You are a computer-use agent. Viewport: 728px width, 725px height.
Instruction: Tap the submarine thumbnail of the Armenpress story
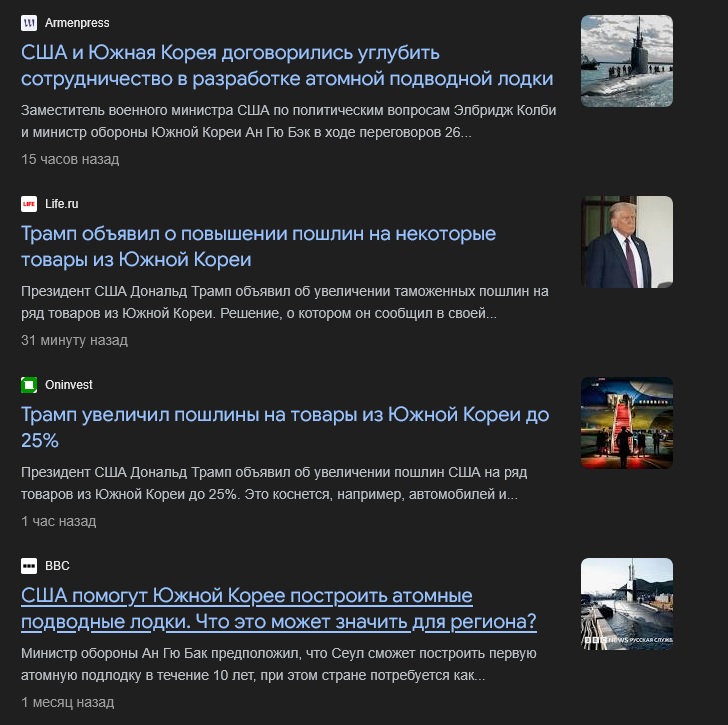tap(627, 61)
